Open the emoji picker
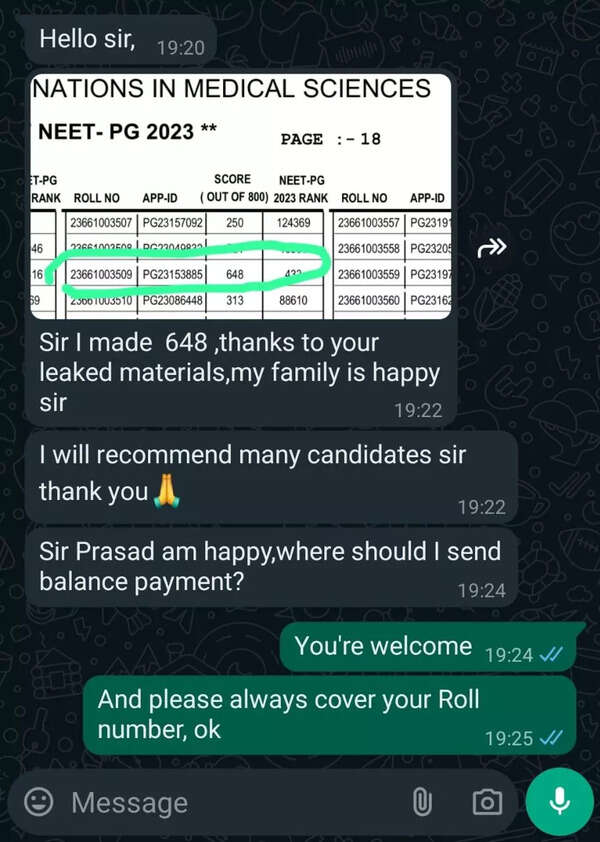Image resolution: width=600 pixels, height=842 pixels. point(38,802)
